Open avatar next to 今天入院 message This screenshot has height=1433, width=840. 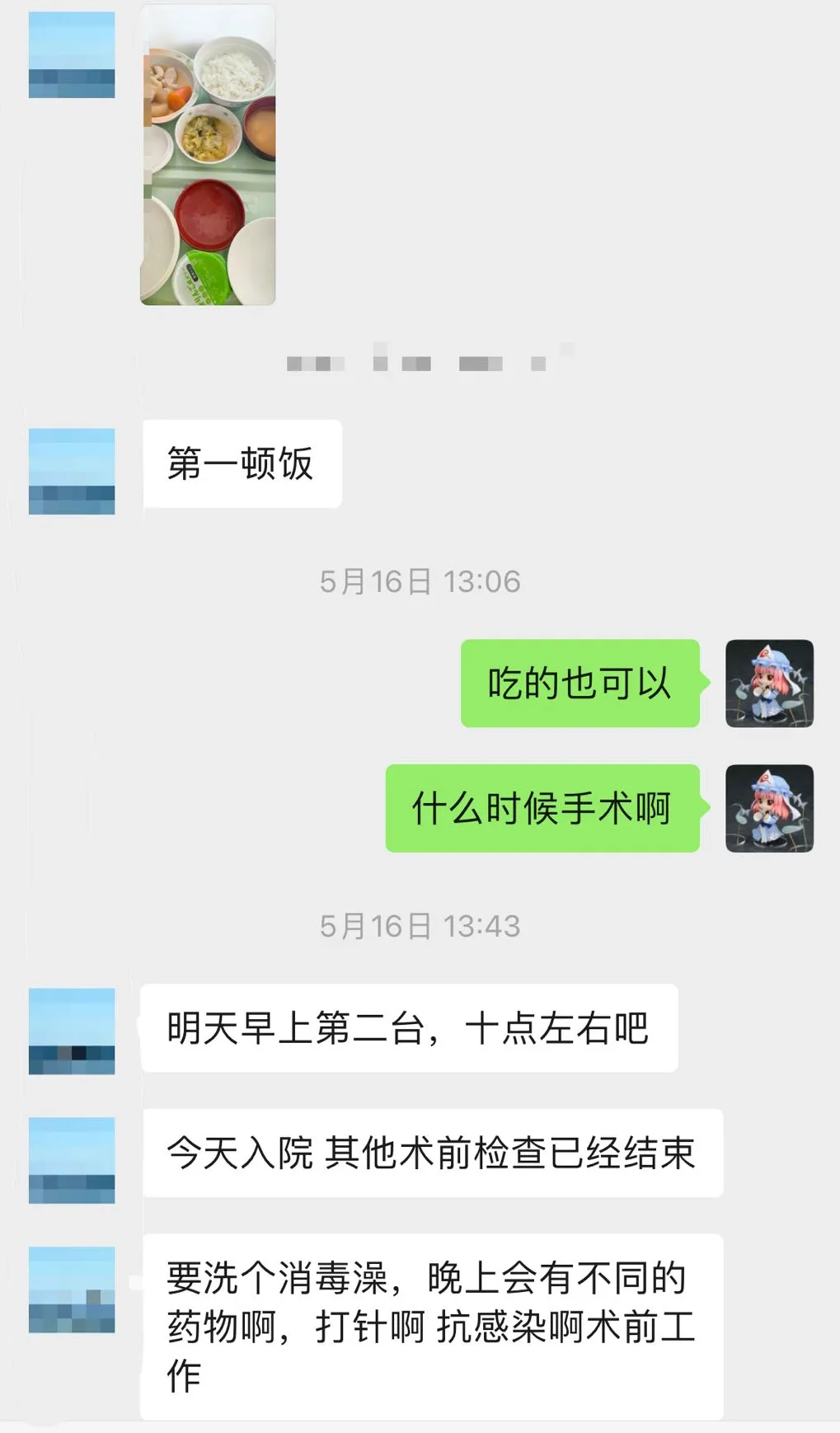click(72, 1160)
